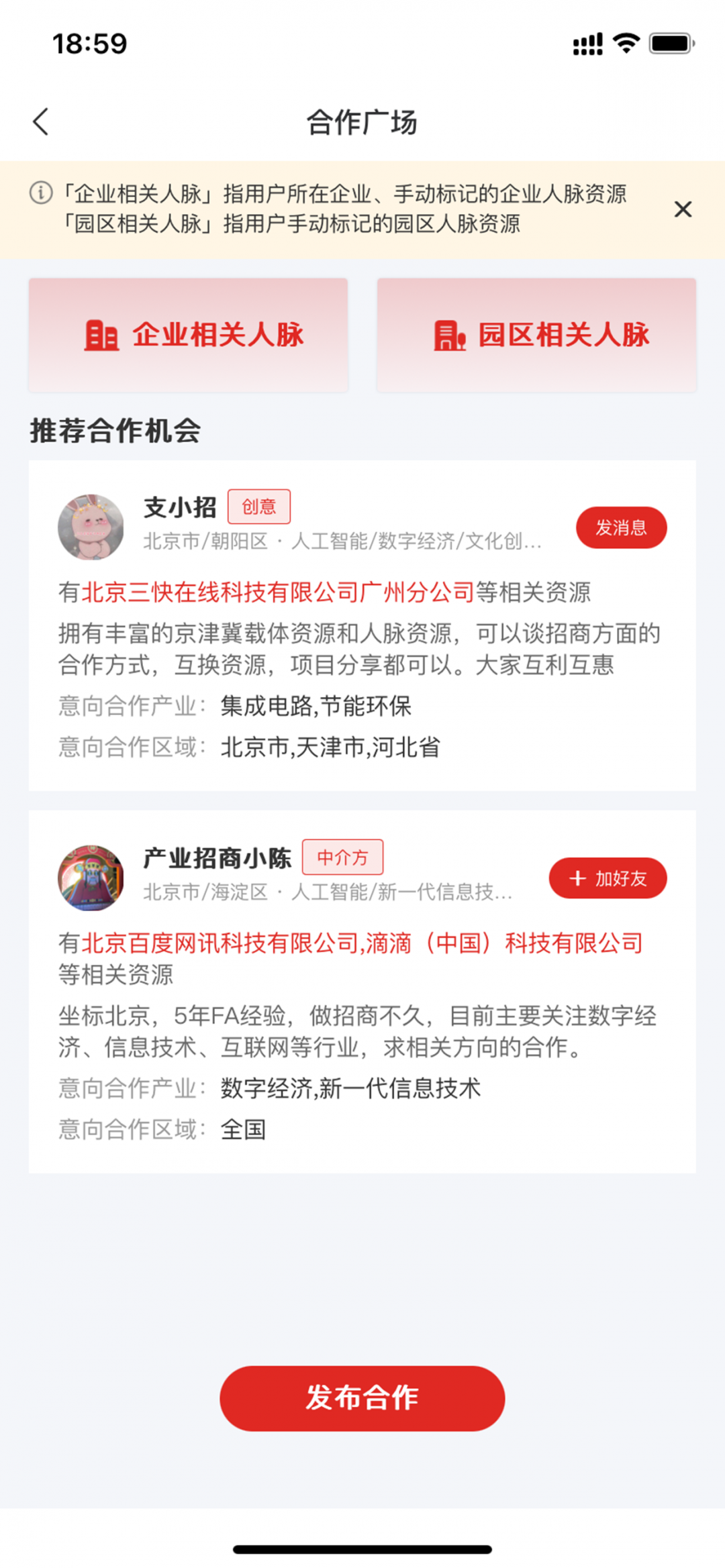This screenshot has height=1568, width=725.
Task: Add 产业招商小陈 as a friend
Action: (608, 878)
